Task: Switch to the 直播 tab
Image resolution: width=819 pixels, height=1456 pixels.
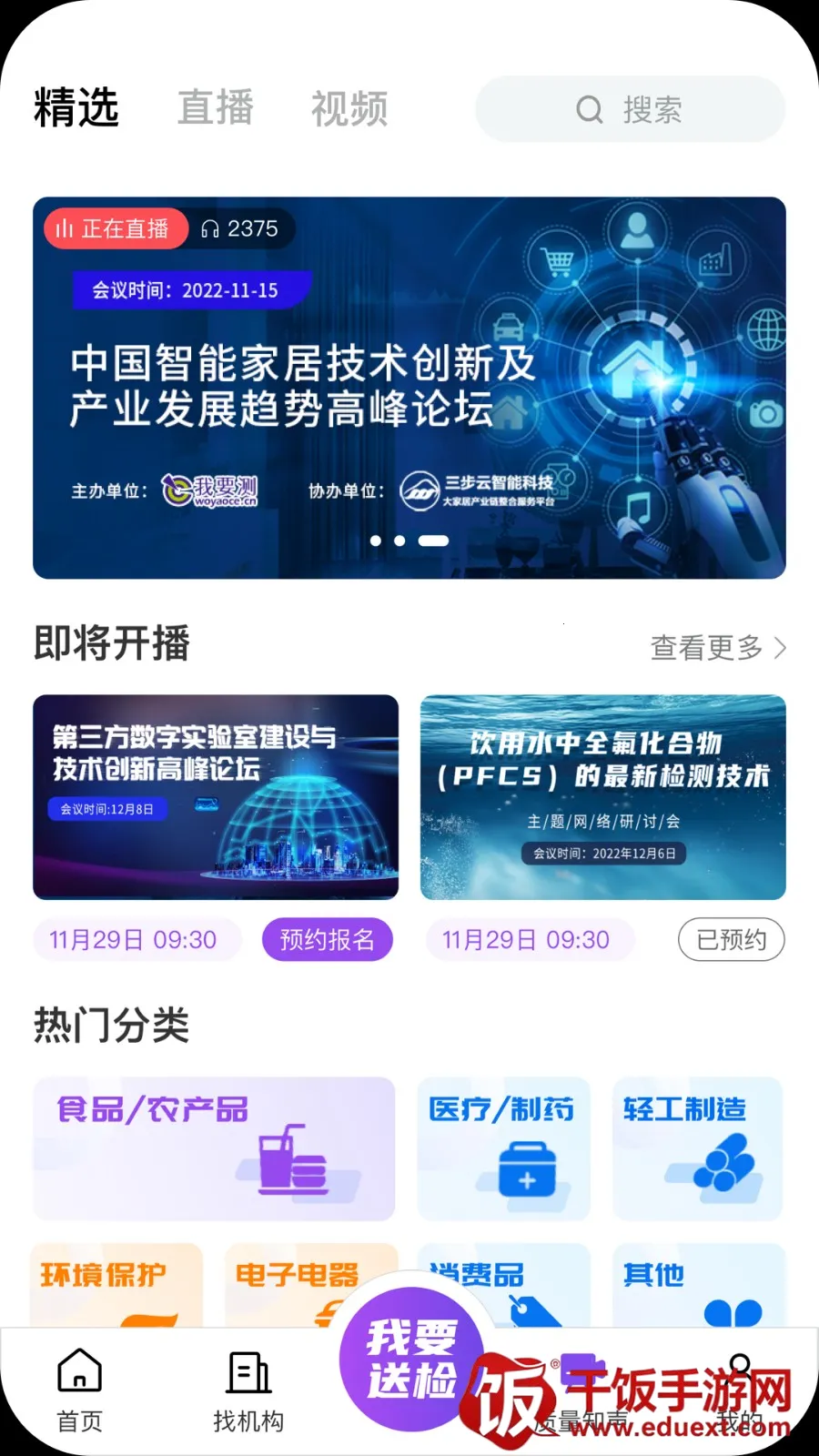Action: pyautogui.click(x=215, y=108)
